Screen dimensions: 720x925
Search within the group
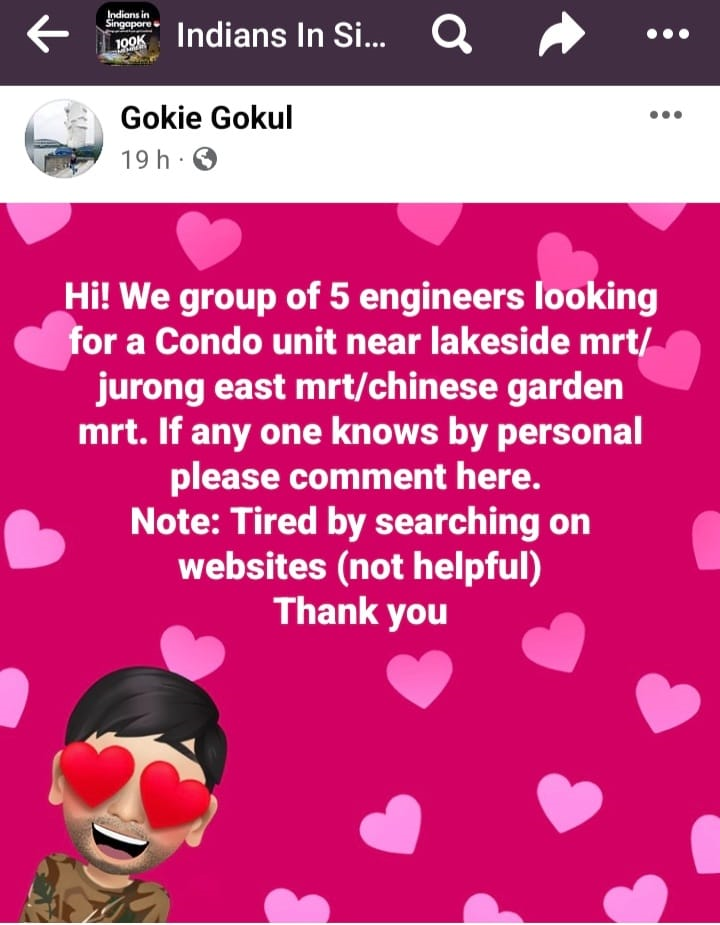coord(452,37)
